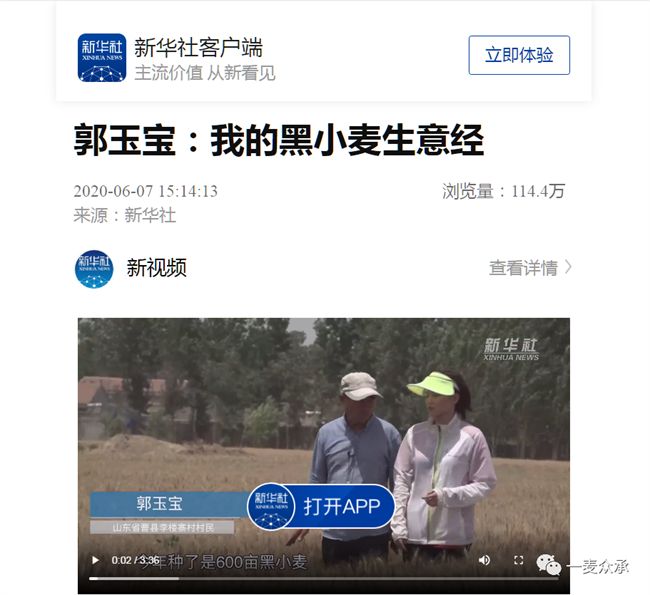Mute the video sound
The width and height of the screenshot is (650, 595).
[x=484, y=561]
